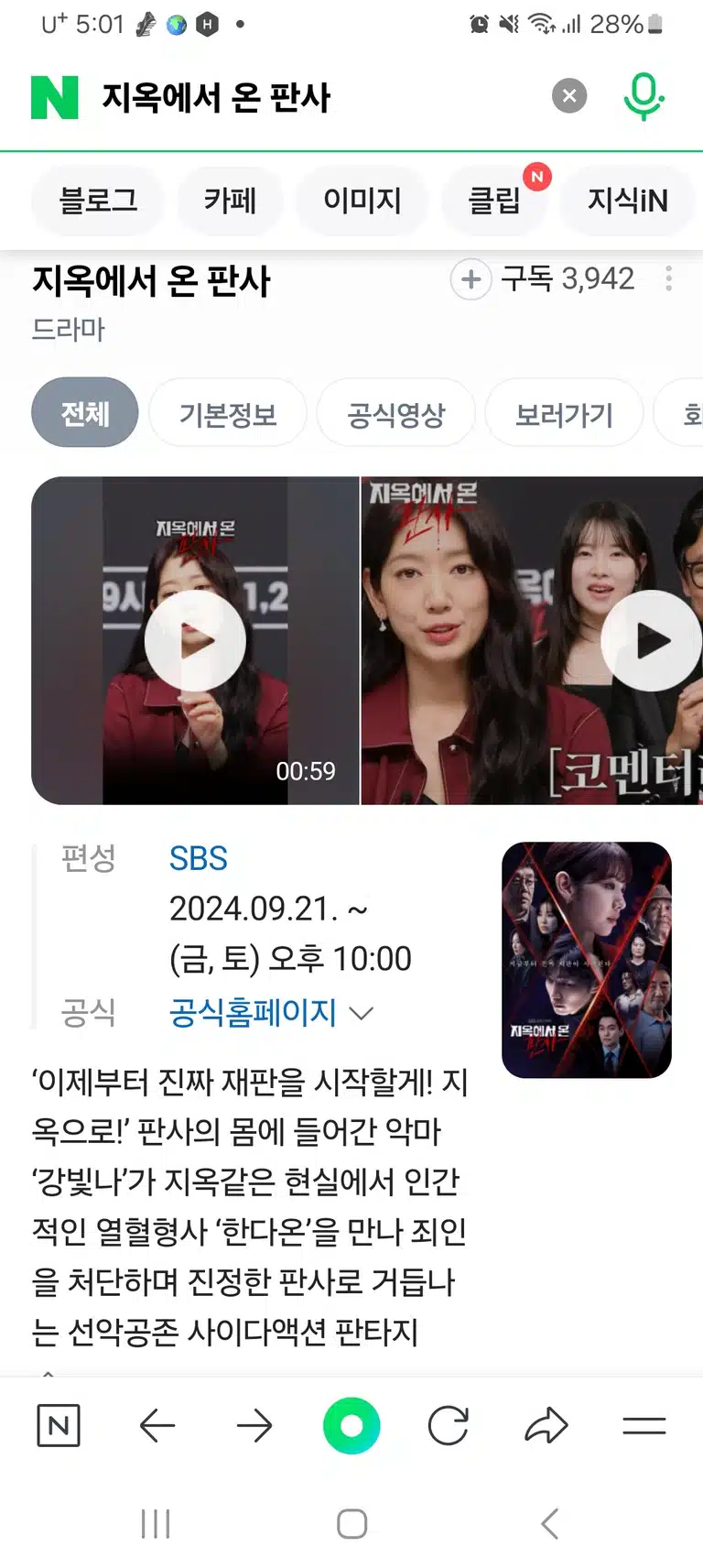Reload the page with the refresh icon
Image resolution: width=703 pixels, height=1568 pixels.
point(449,1425)
